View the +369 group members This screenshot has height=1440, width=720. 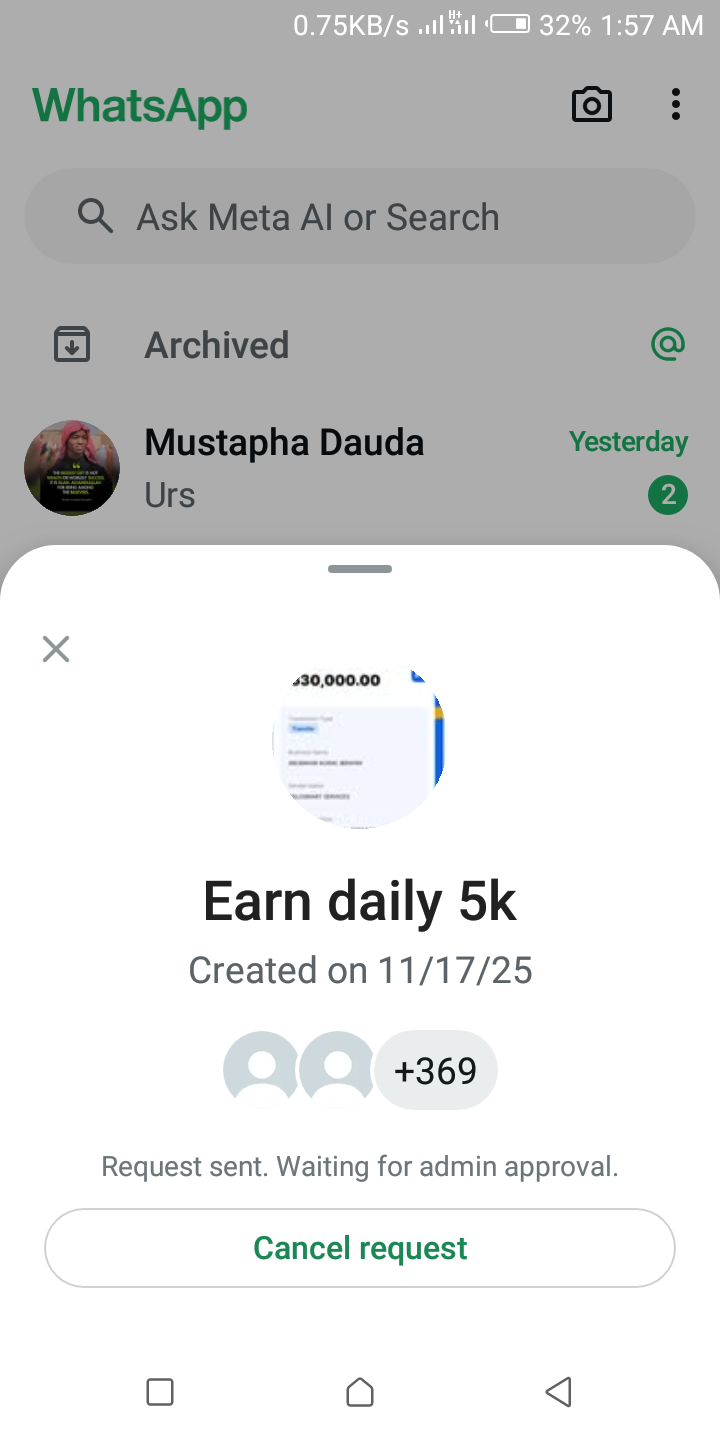click(x=435, y=1071)
